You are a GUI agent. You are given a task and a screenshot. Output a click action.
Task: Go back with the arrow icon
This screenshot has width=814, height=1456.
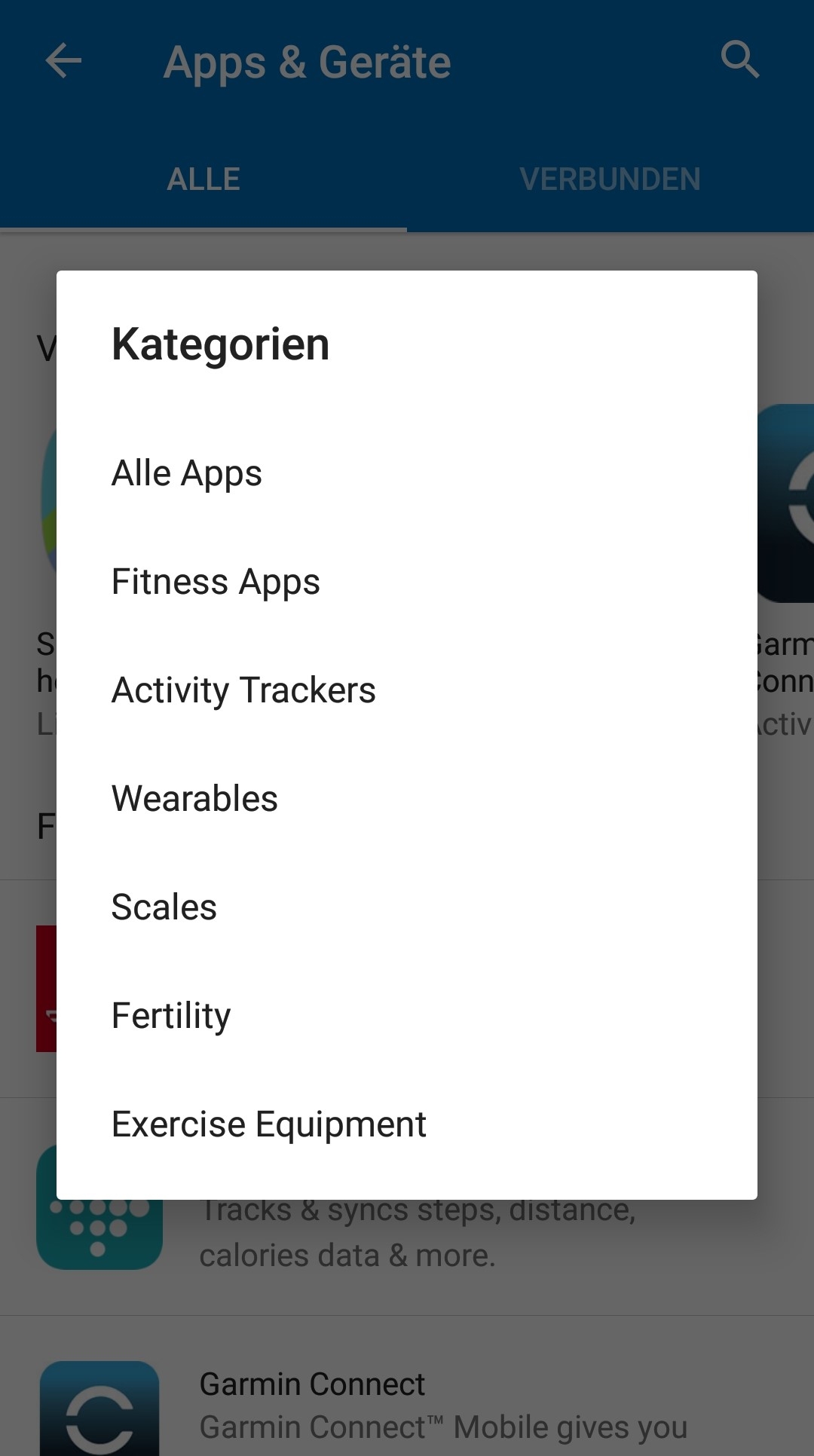pyautogui.click(x=63, y=61)
